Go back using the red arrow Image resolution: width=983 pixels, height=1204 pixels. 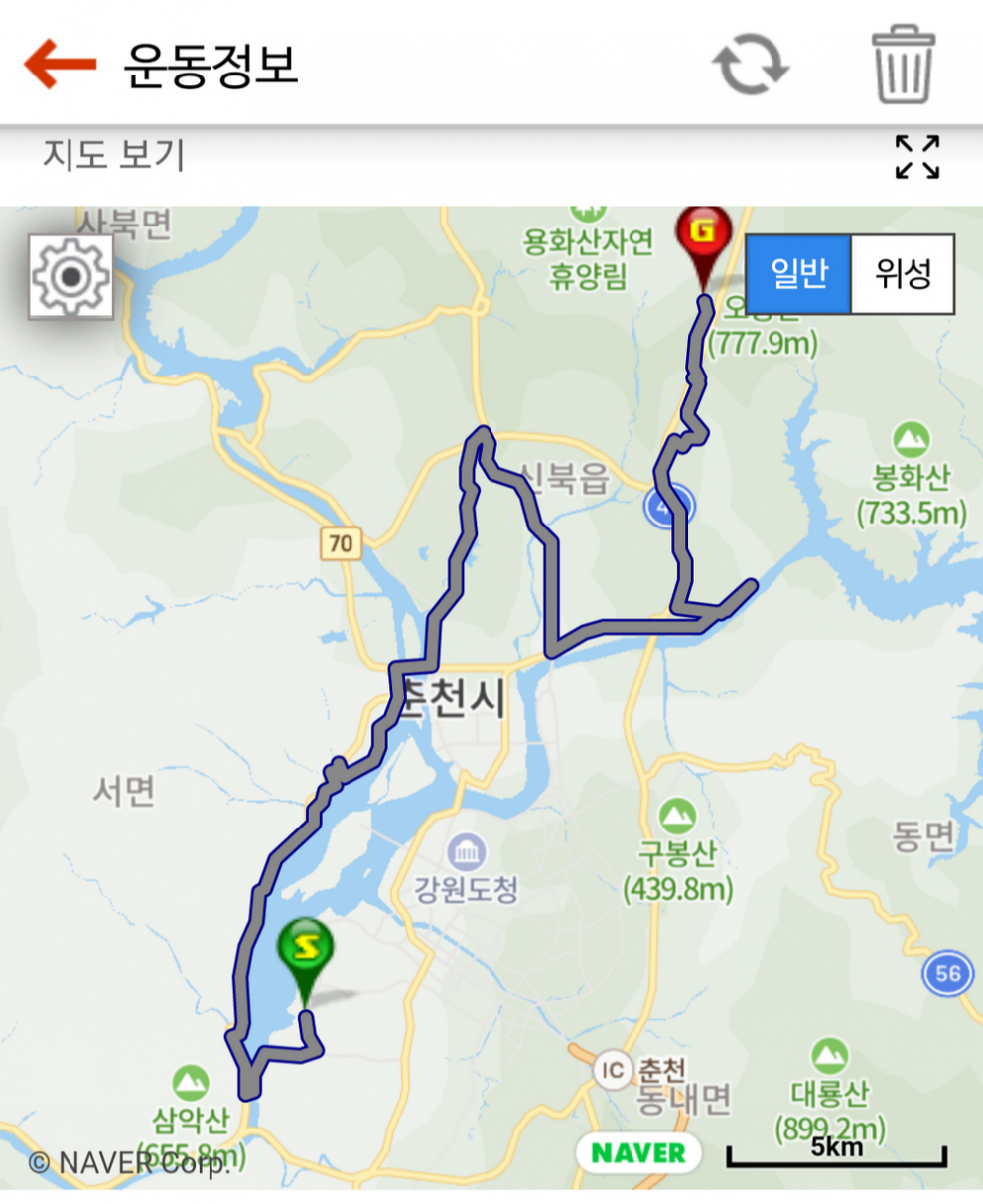[60, 65]
